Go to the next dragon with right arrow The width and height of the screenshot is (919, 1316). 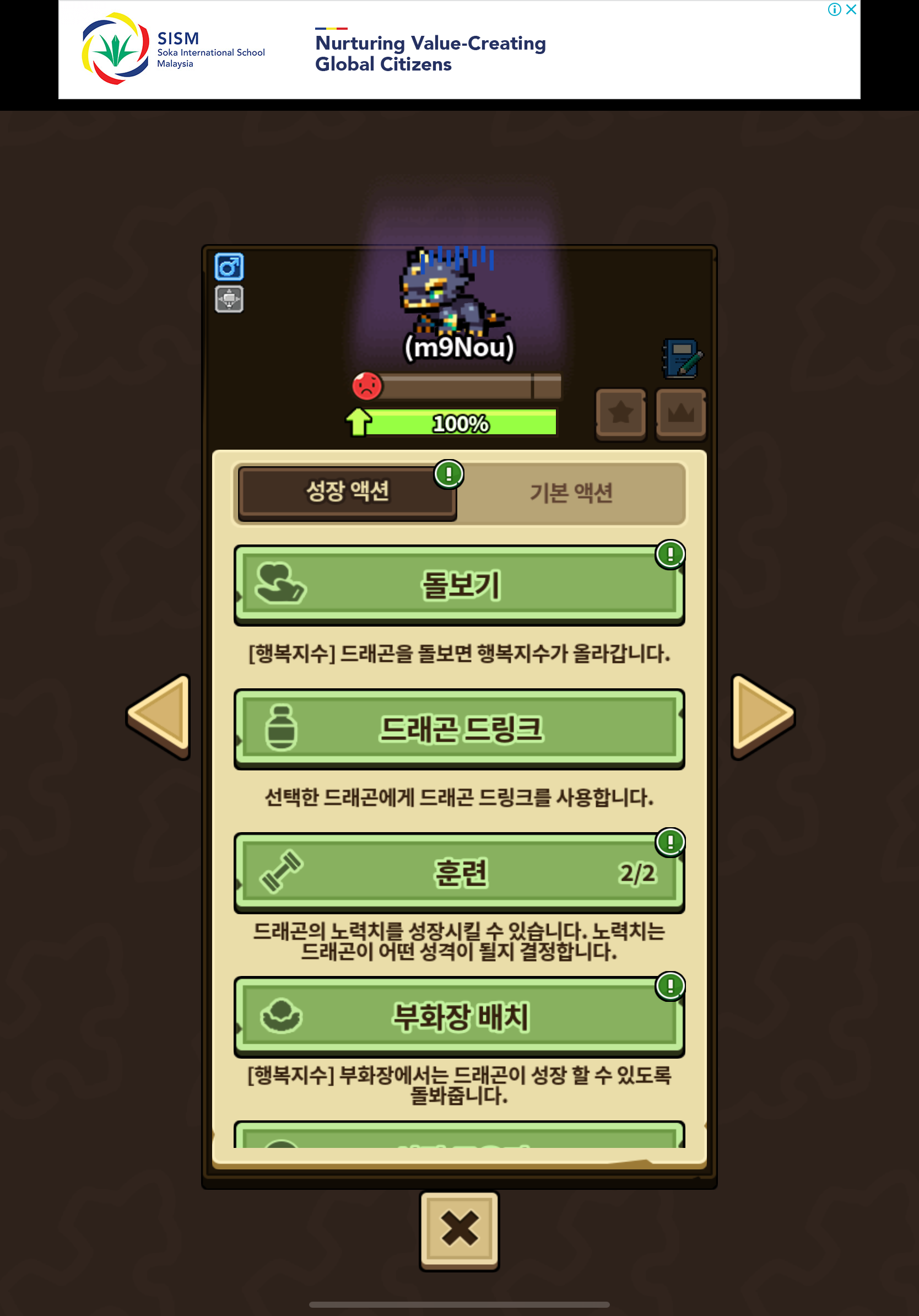click(x=761, y=716)
